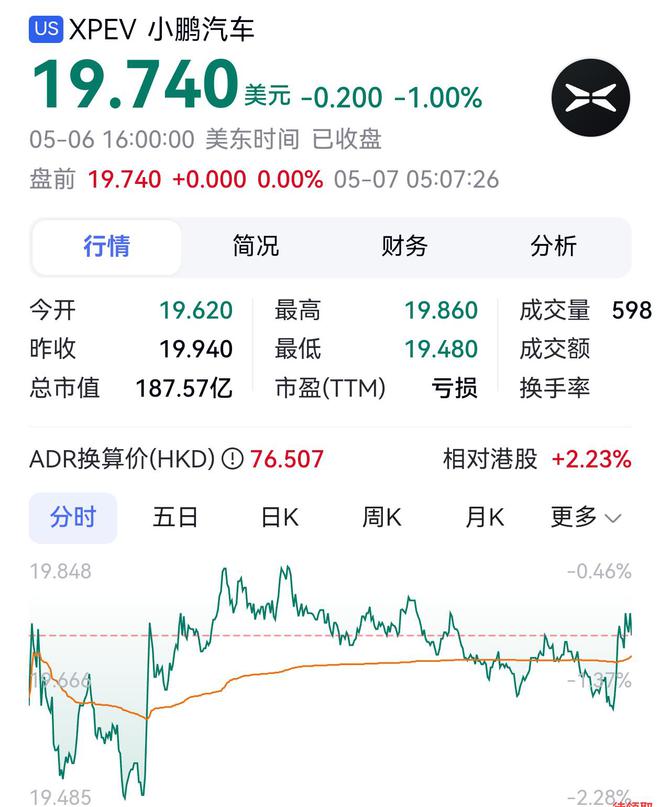Image resolution: width=660 pixels, height=807 pixels.
Task: Show the 月K chart
Action: 485,517
